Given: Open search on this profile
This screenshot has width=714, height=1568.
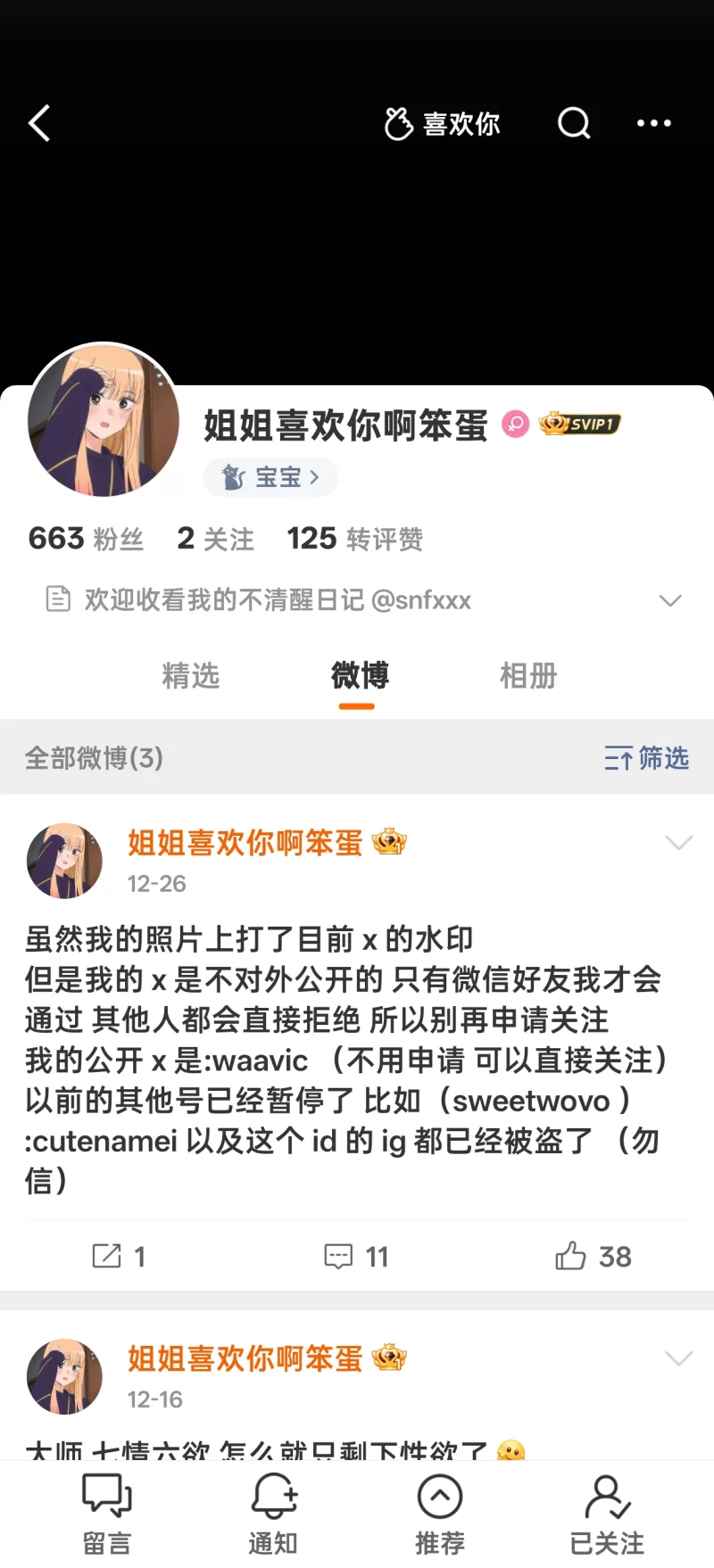Looking at the screenshot, I should pyautogui.click(x=574, y=124).
